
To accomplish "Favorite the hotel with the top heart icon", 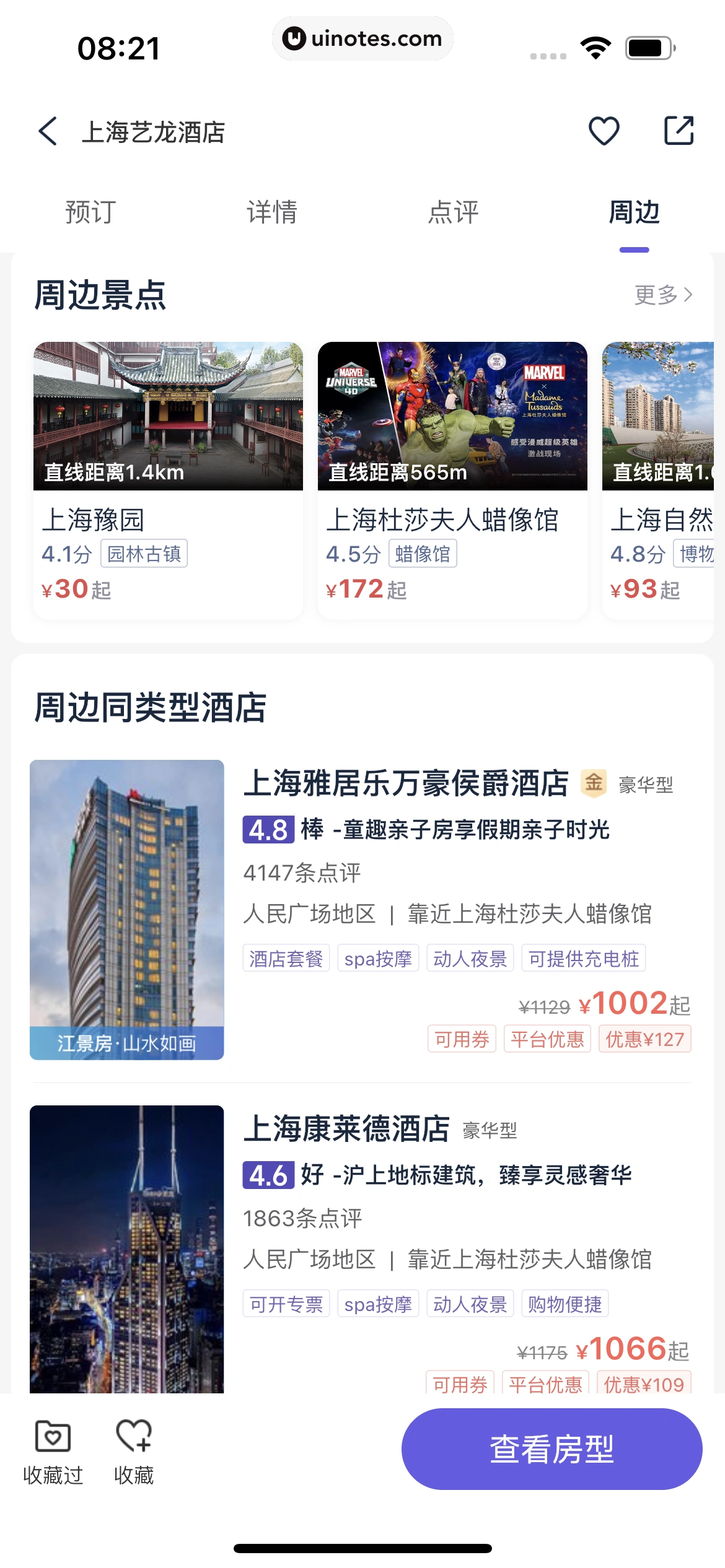I will pos(604,131).
